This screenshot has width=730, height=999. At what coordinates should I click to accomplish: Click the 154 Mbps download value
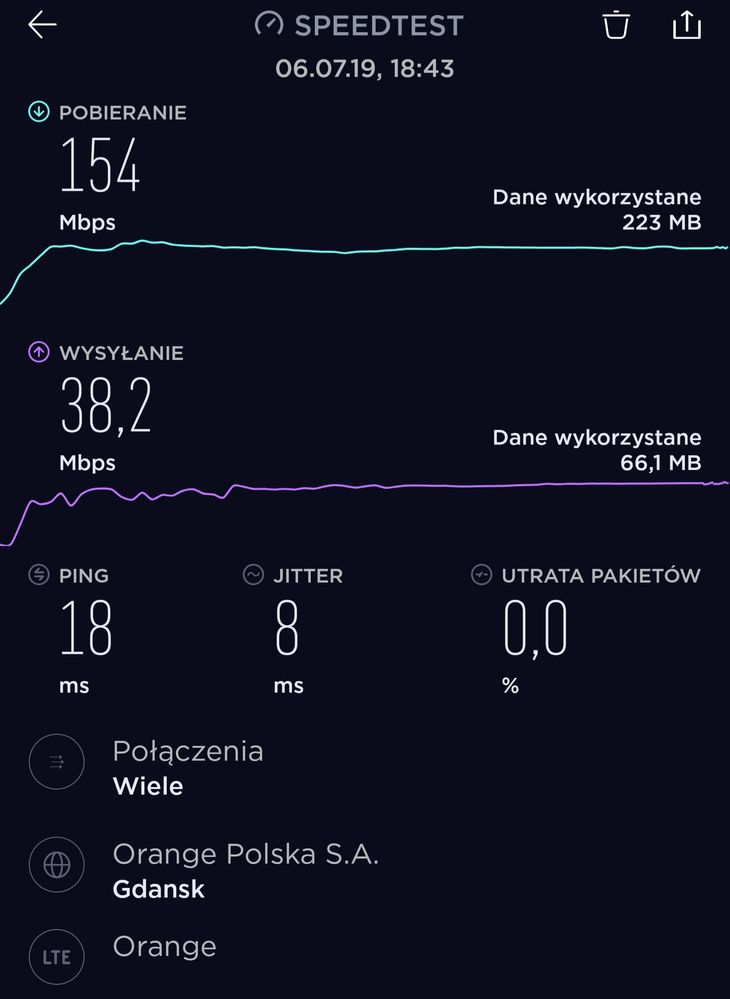(100, 165)
